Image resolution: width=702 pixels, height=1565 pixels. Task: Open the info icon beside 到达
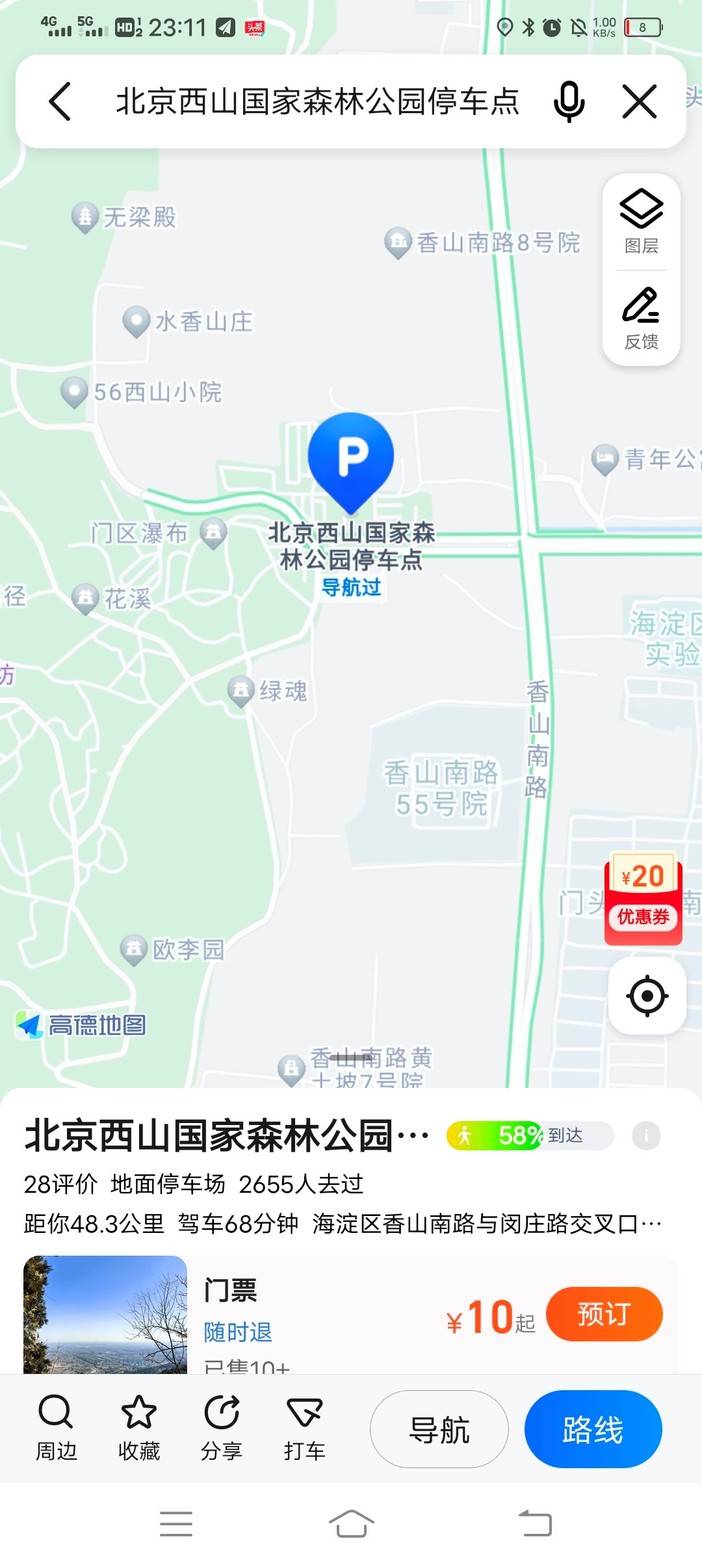[x=646, y=1135]
